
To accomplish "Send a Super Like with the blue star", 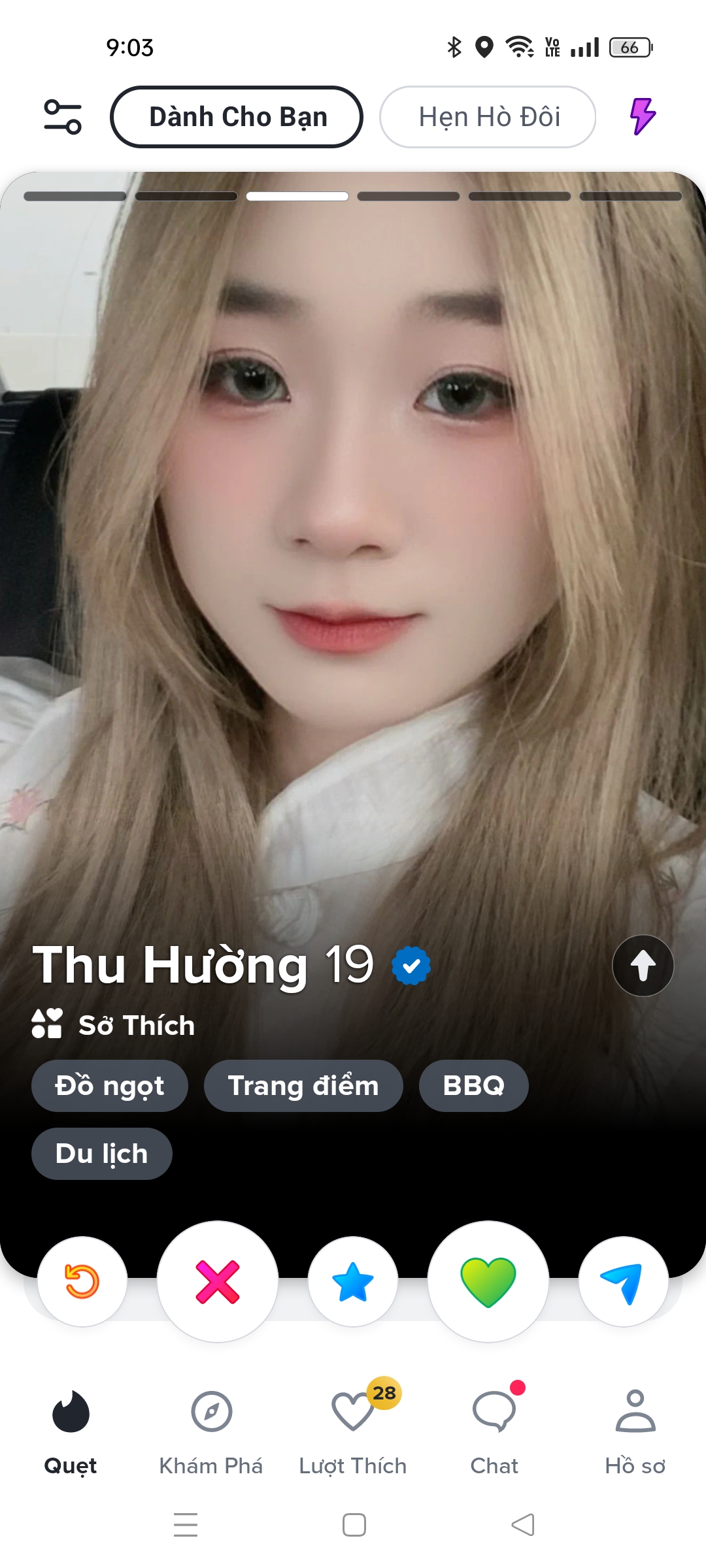I will [x=353, y=1281].
